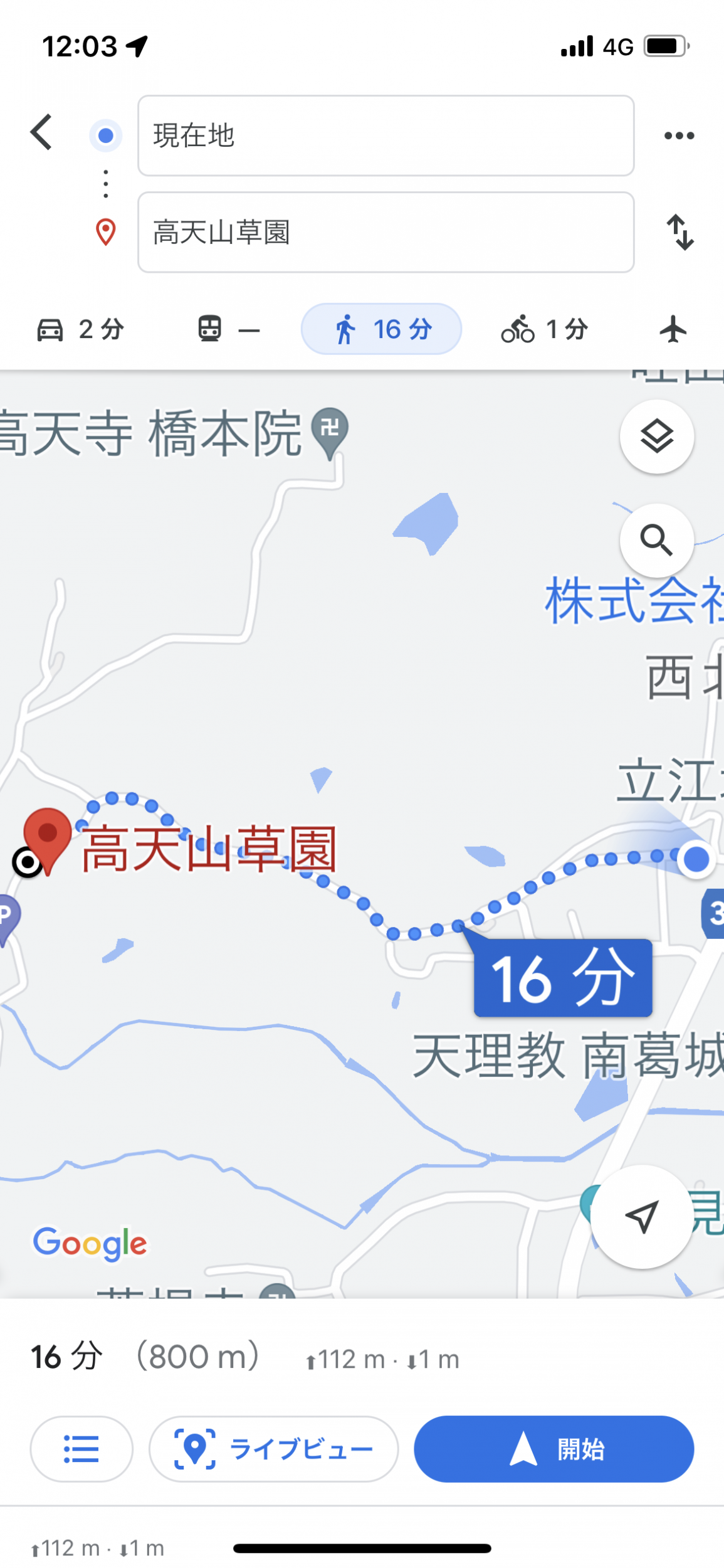The width and height of the screenshot is (724, 1568).
Task: Open the route steps list
Action: tap(81, 1449)
